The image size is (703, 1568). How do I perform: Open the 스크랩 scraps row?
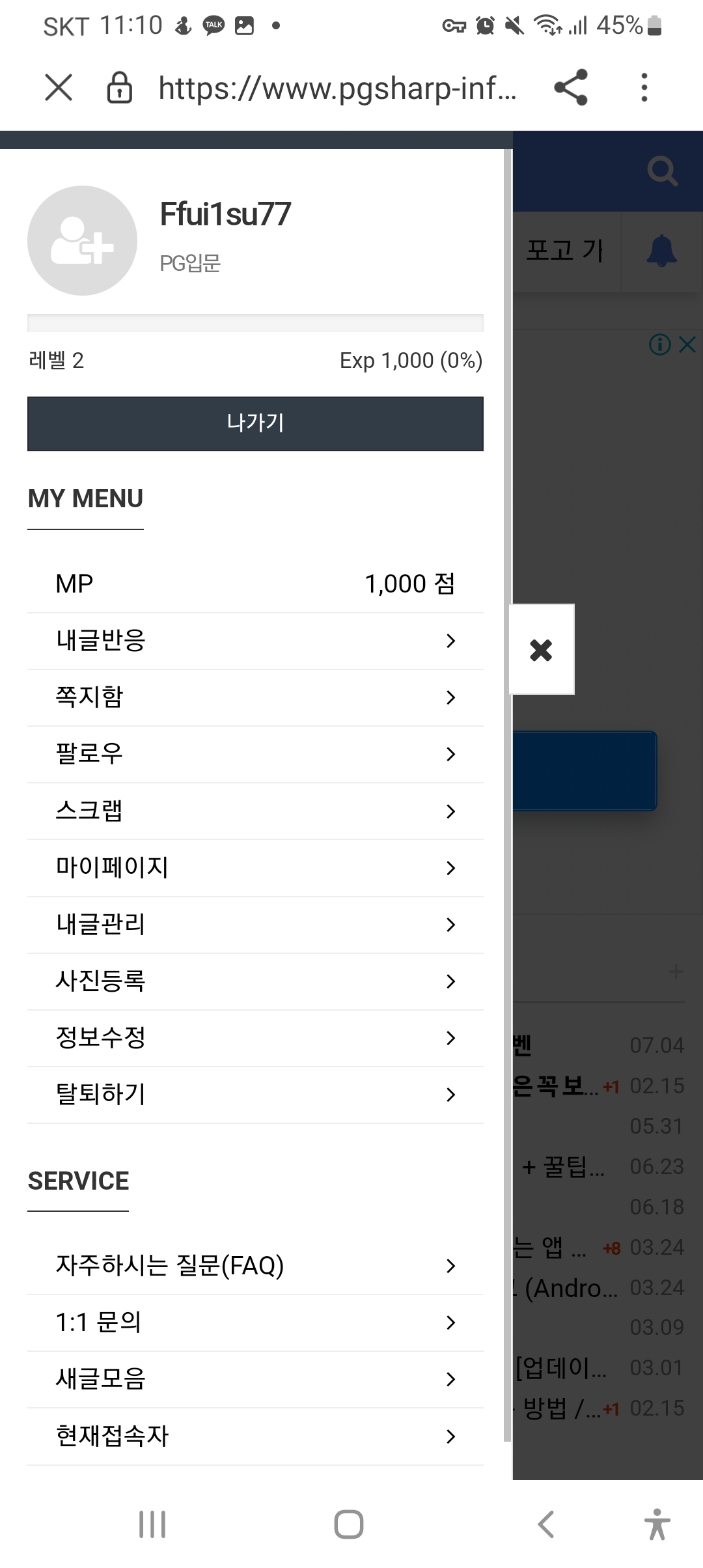click(255, 811)
